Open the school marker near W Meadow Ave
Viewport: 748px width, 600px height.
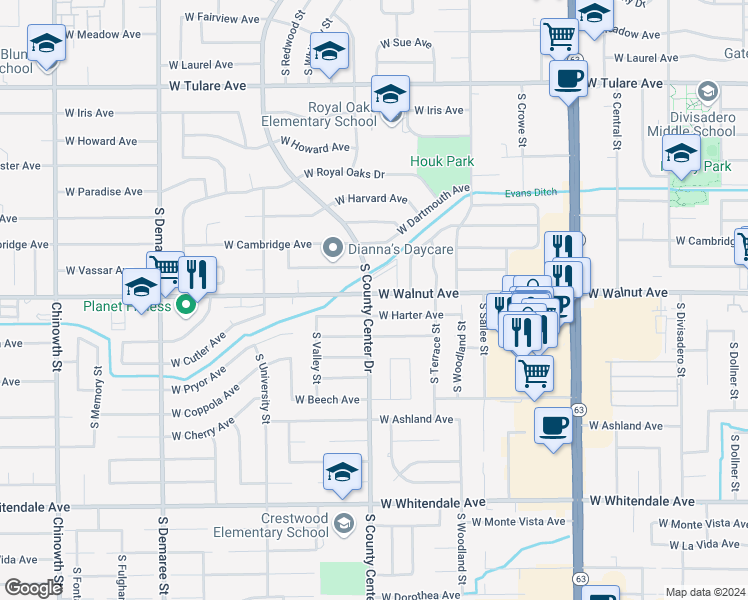coord(46,45)
